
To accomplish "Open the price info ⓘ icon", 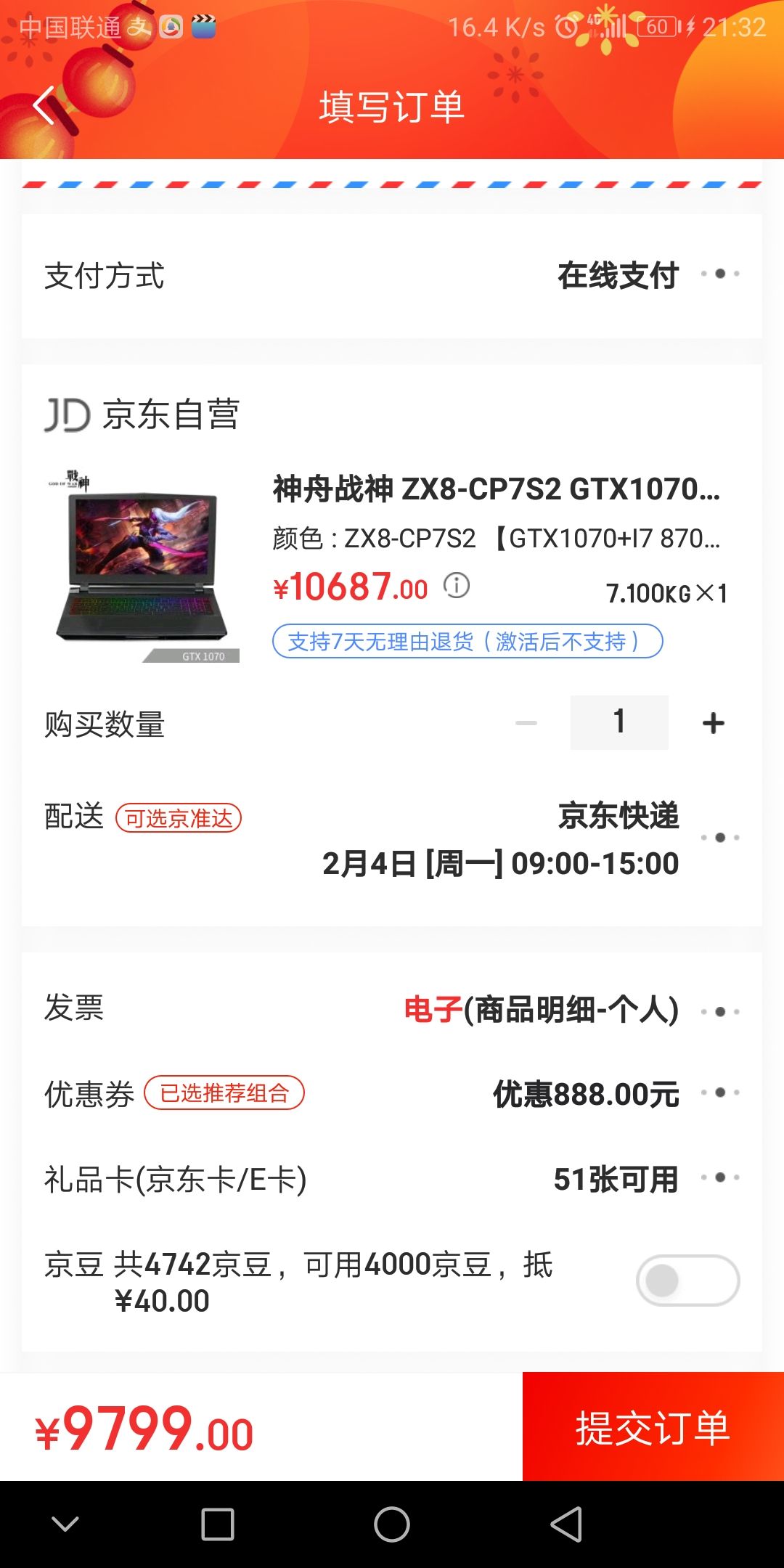I will click(457, 585).
